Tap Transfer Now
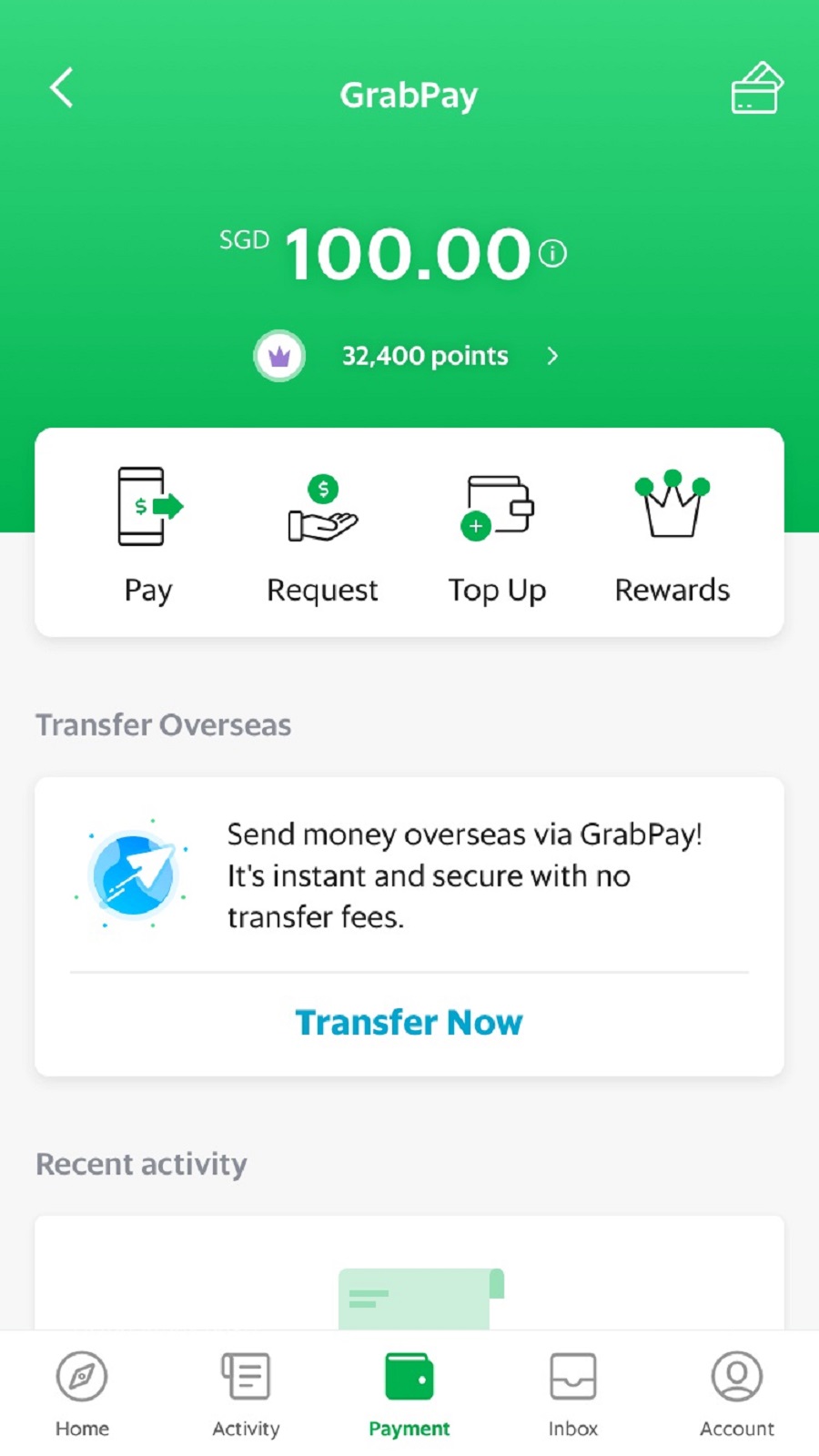Image resolution: width=819 pixels, height=1456 pixels. point(409,1022)
